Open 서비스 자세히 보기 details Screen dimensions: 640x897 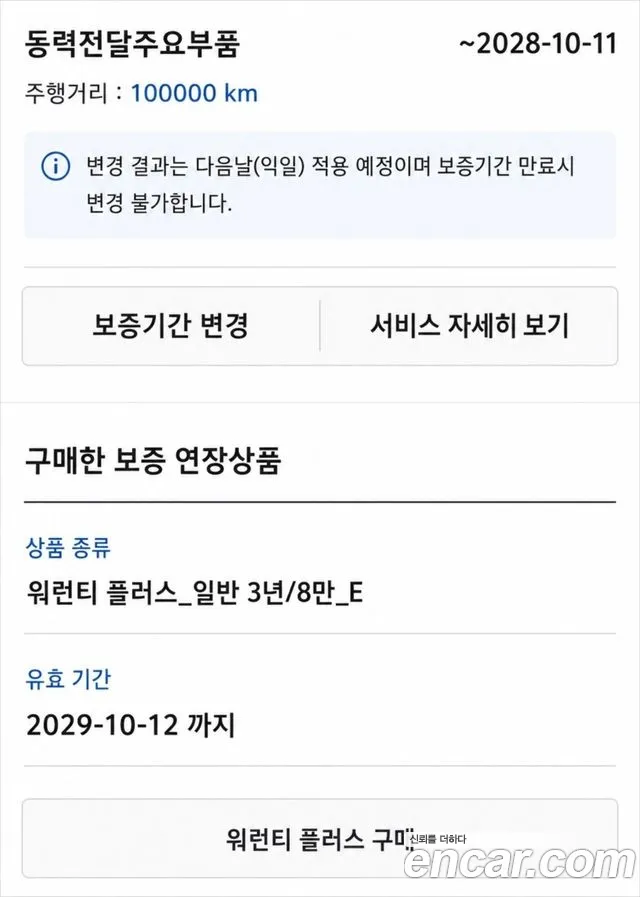coord(469,326)
